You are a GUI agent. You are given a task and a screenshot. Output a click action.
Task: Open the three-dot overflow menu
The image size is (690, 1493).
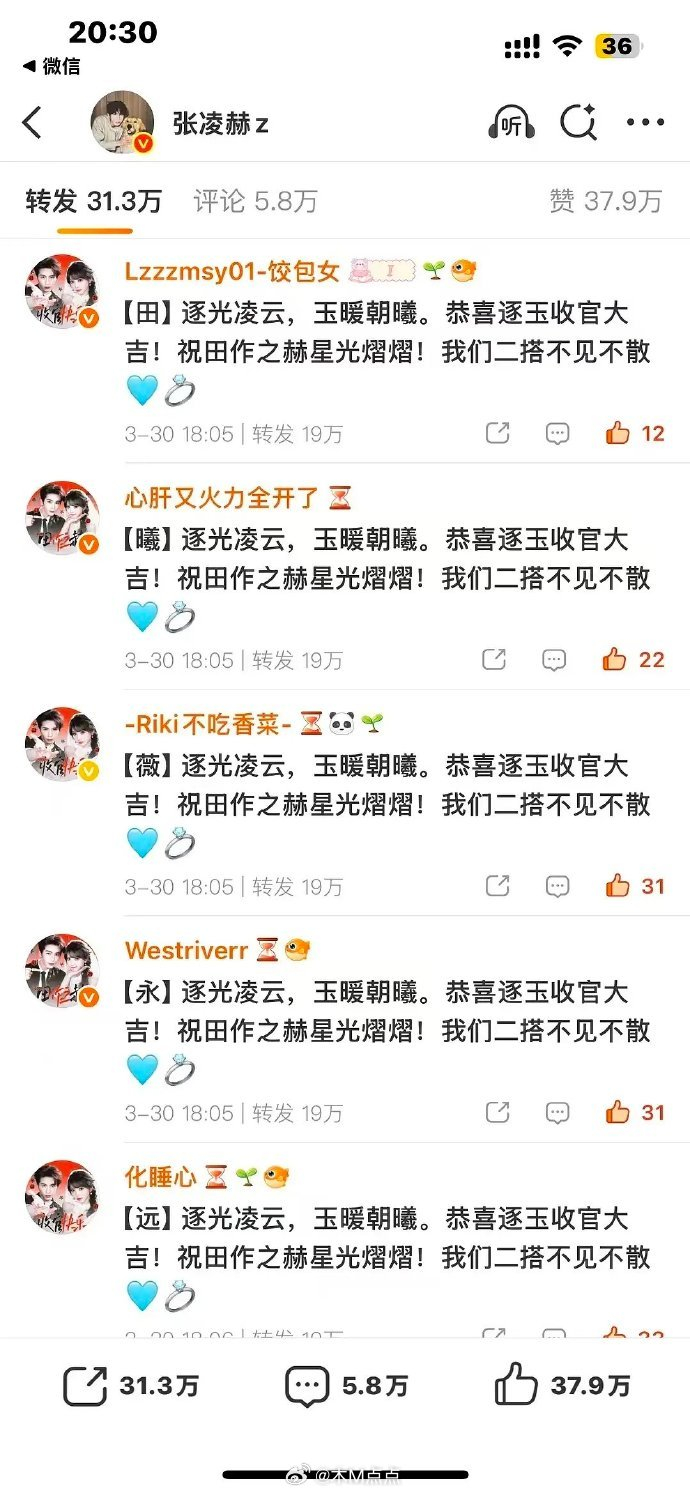645,123
